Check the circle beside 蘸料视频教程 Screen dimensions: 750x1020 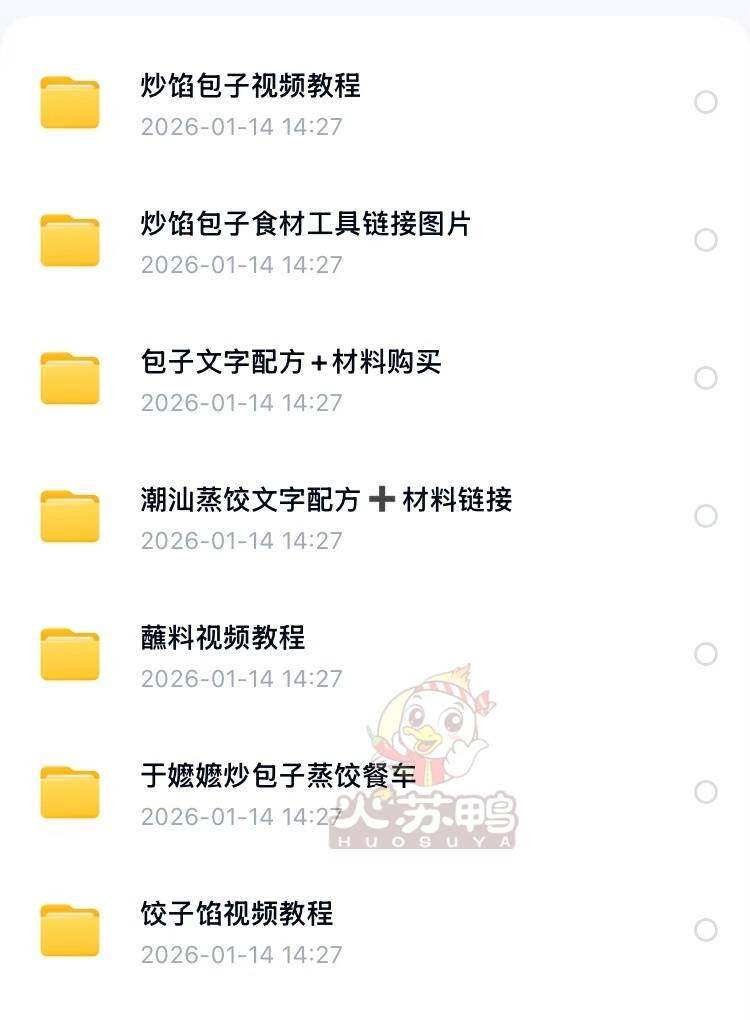(x=706, y=654)
